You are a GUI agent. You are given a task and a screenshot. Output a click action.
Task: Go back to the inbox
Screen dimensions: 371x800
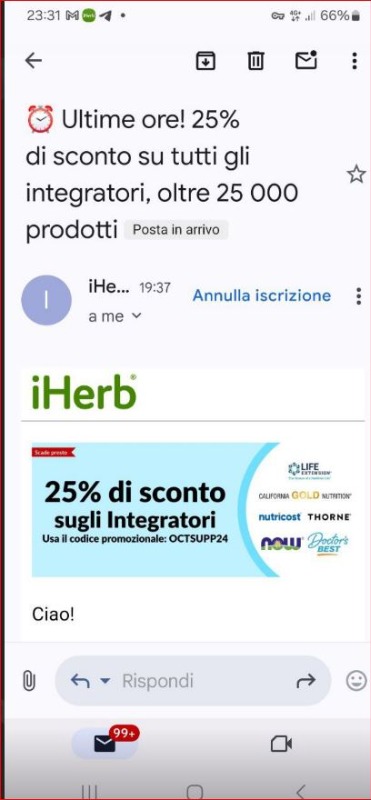(x=33, y=61)
